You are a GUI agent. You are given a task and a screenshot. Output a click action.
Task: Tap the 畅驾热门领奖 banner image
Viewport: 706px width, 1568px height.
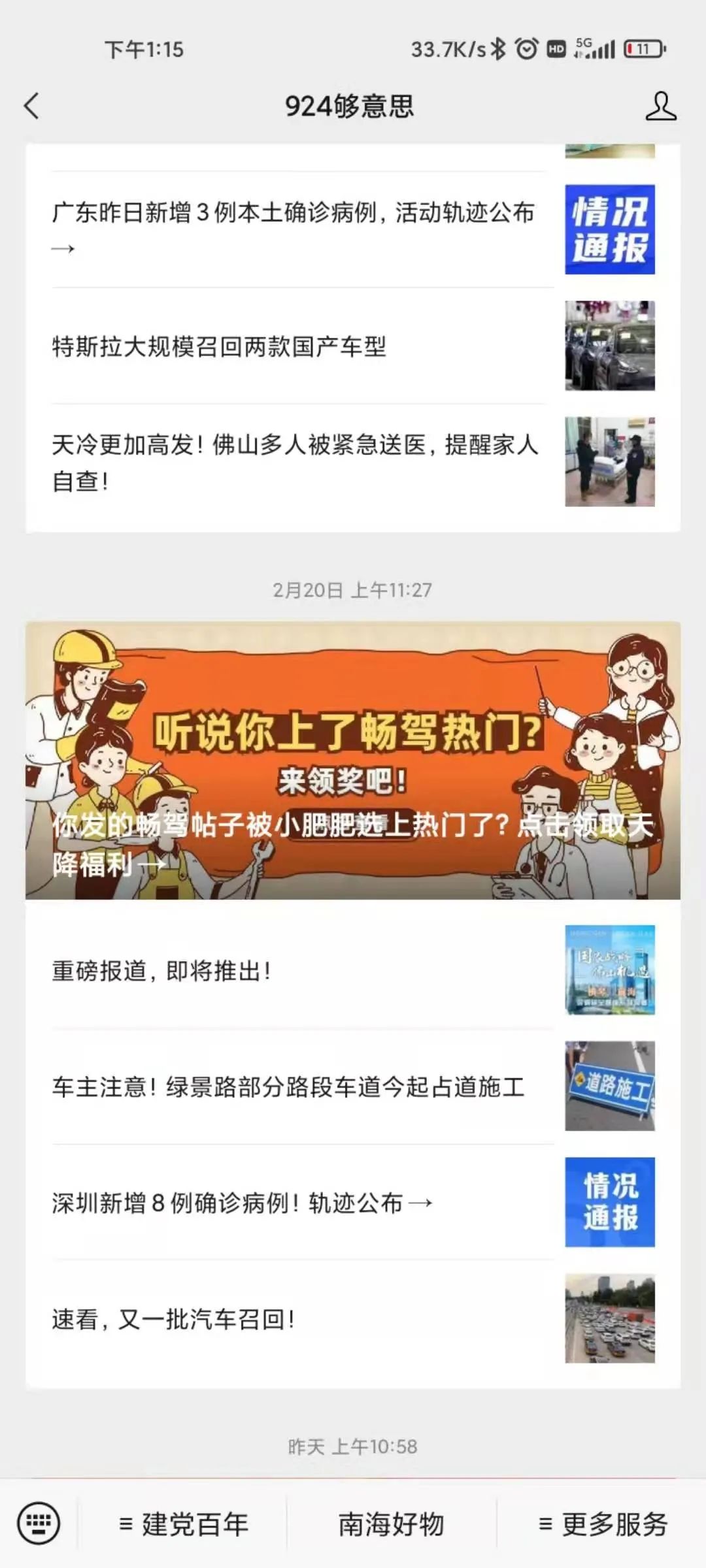pyautogui.click(x=353, y=758)
